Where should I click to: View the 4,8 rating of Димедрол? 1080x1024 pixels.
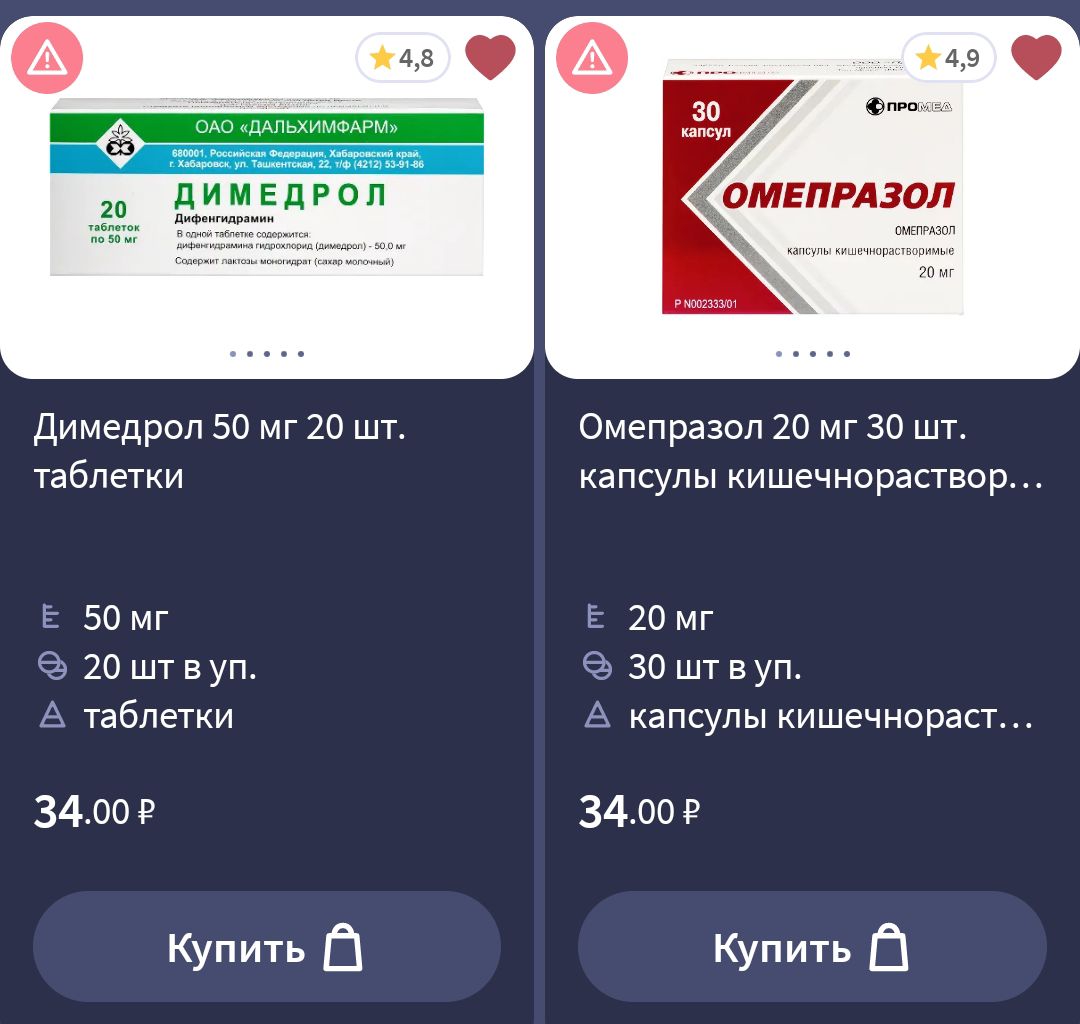pyautogui.click(x=403, y=59)
